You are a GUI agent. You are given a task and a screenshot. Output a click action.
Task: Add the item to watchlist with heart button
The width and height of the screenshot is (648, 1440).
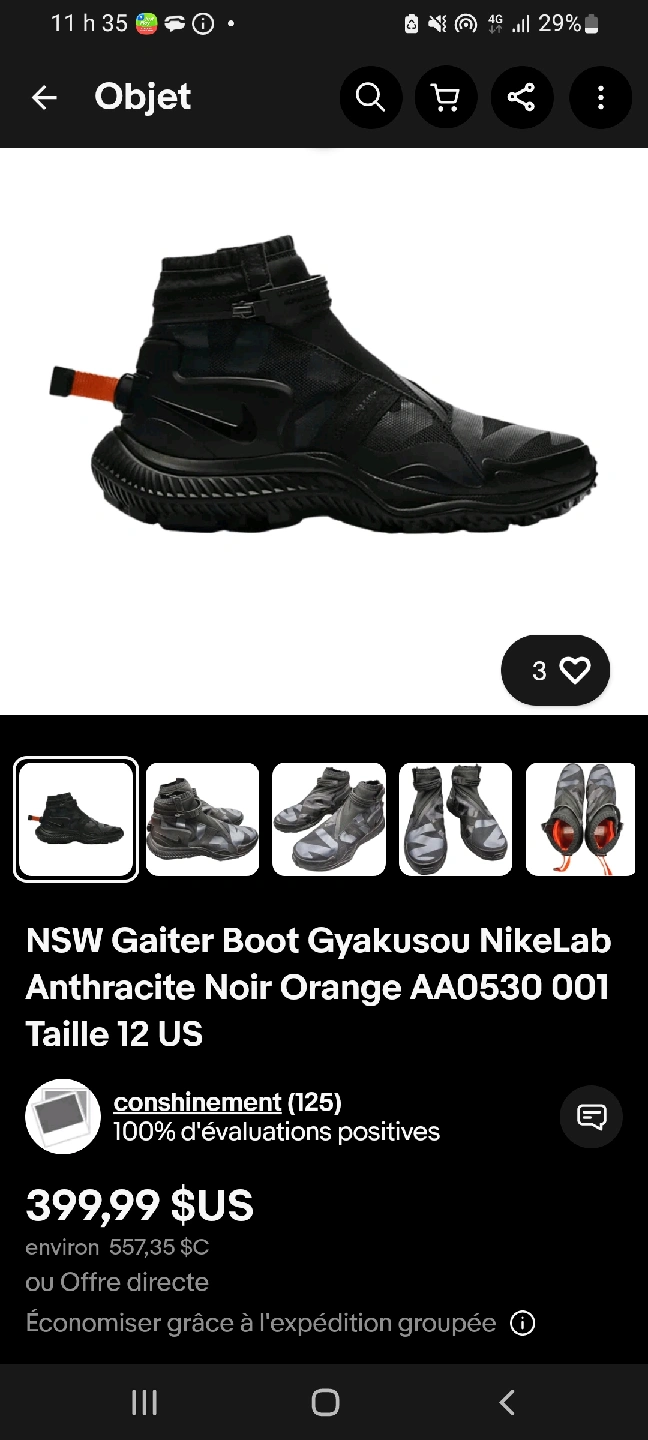(x=556, y=670)
